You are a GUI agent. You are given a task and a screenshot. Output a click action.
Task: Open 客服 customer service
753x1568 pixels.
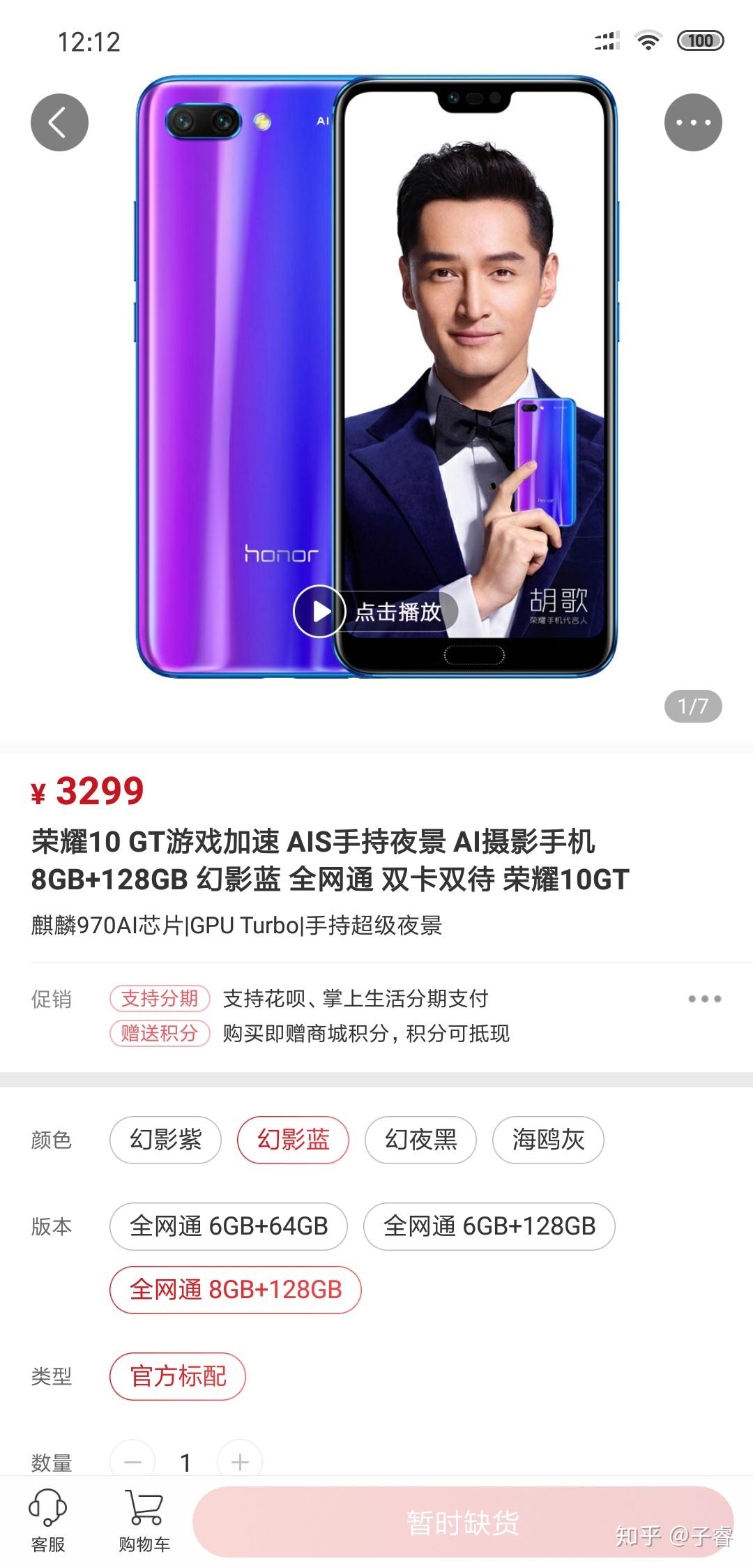coord(47,1521)
